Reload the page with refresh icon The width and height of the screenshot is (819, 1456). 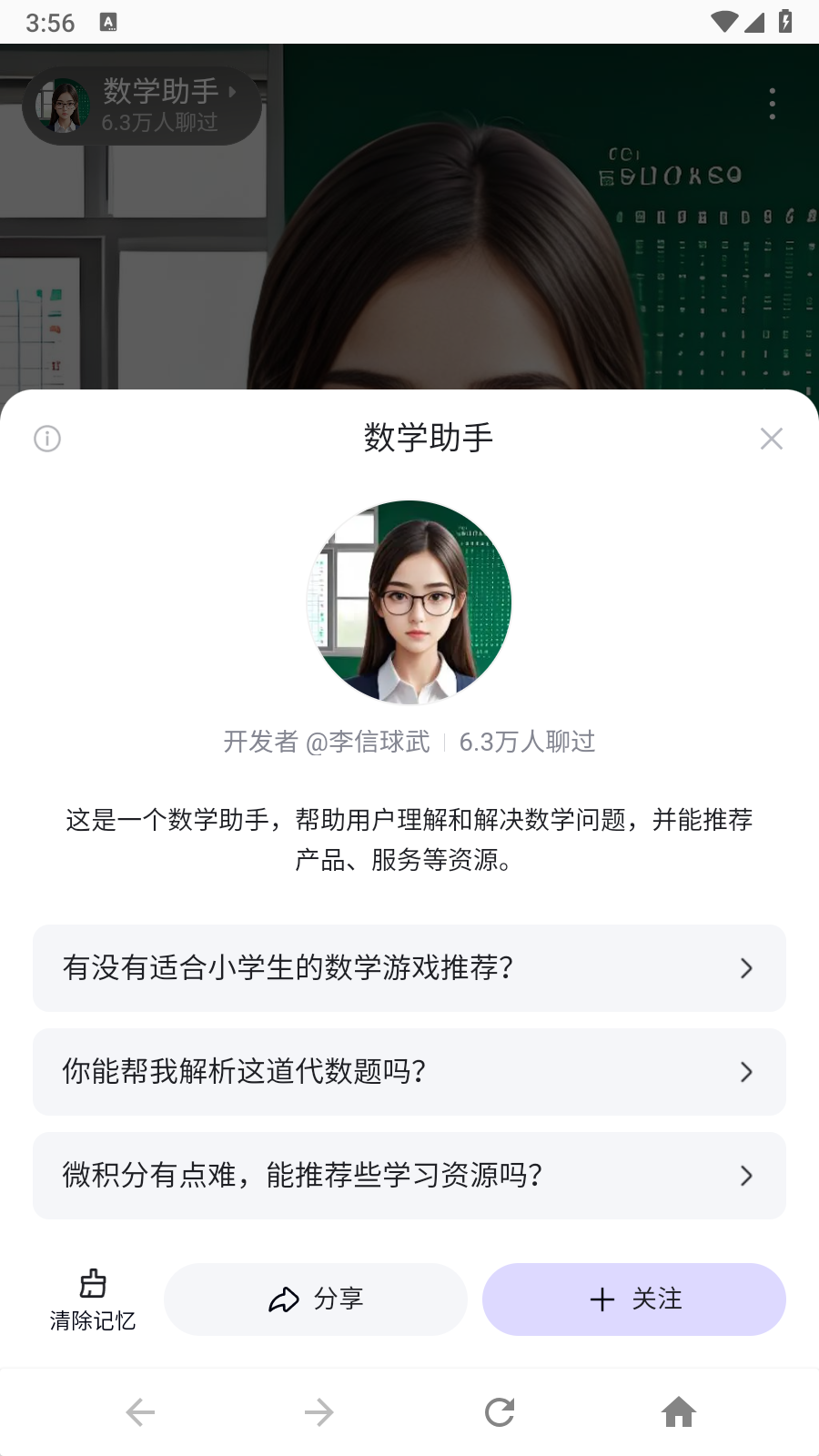500,1412
